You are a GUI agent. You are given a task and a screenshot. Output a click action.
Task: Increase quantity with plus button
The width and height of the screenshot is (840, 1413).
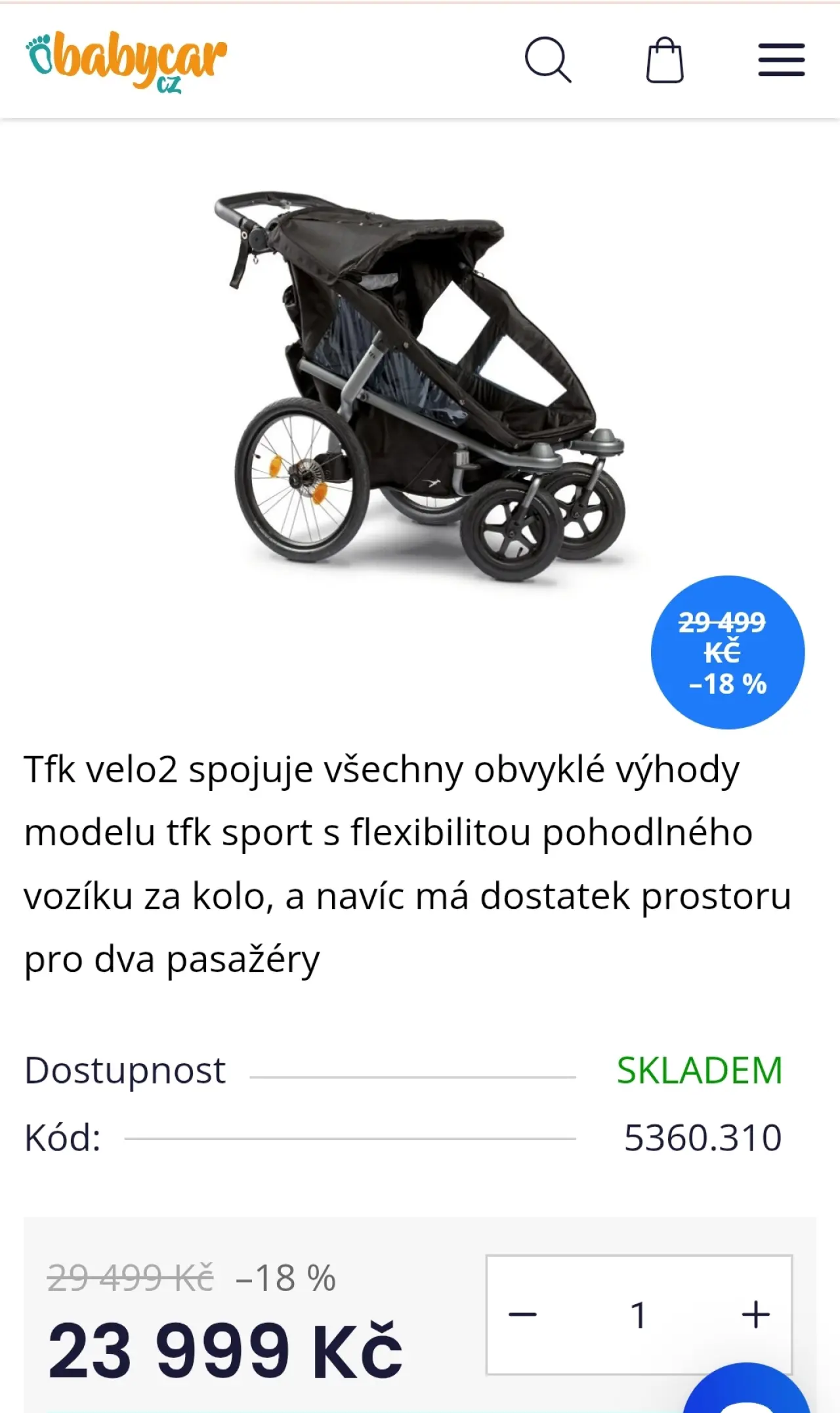point(755,1315)
